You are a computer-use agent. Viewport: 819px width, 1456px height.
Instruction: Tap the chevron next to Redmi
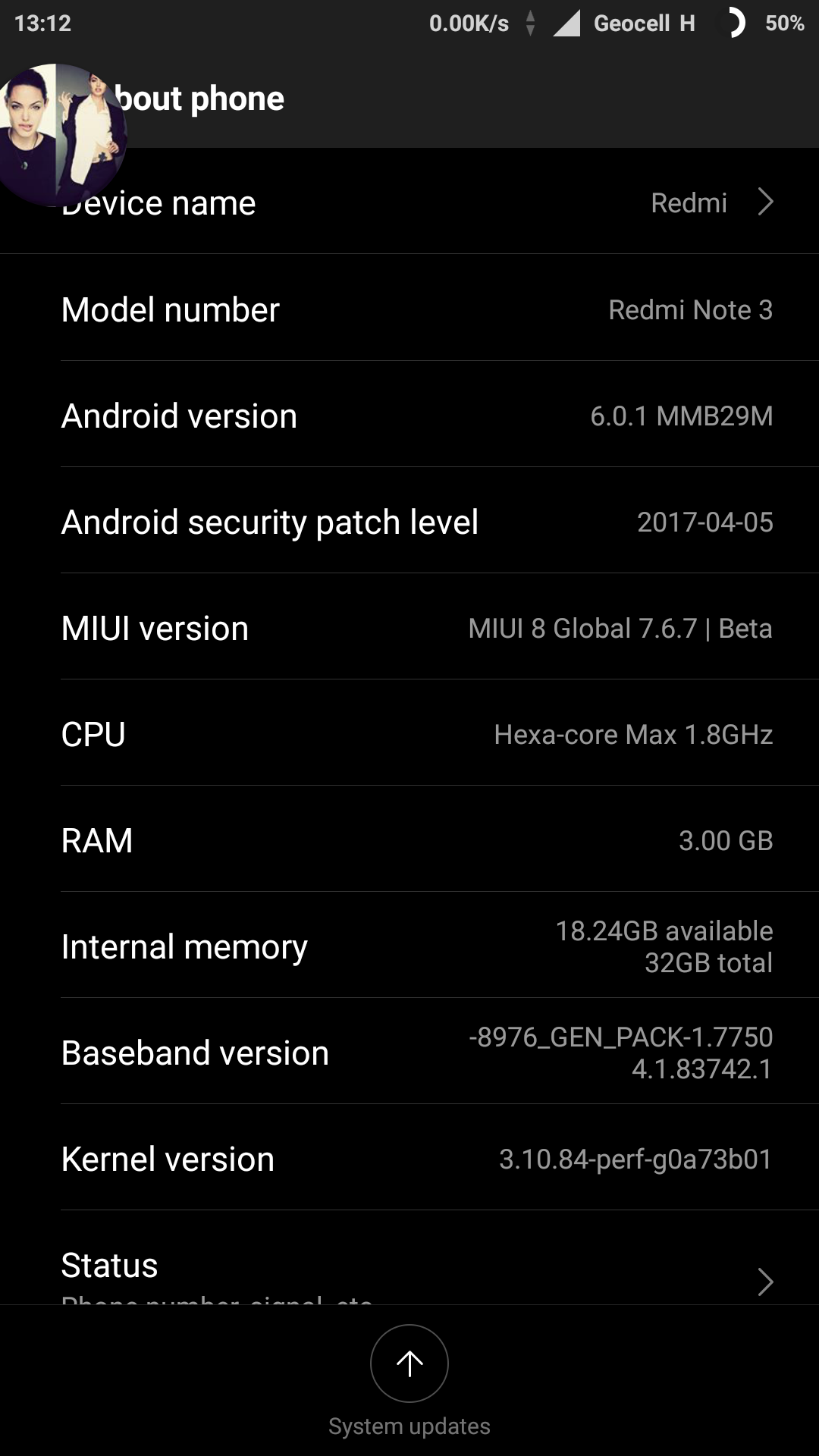pos(767,202)
